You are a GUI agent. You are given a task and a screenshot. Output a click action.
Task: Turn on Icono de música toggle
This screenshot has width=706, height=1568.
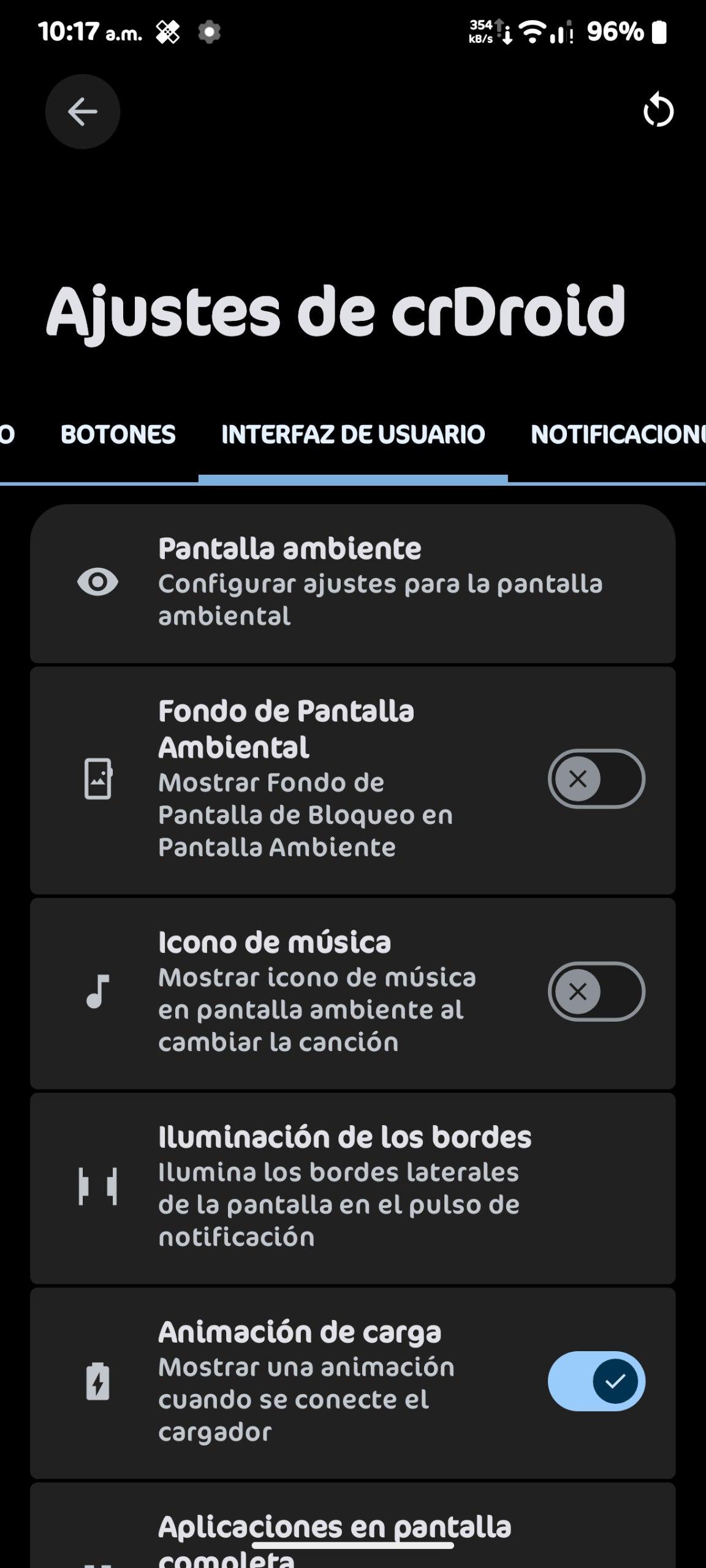[x=596, y=992]
